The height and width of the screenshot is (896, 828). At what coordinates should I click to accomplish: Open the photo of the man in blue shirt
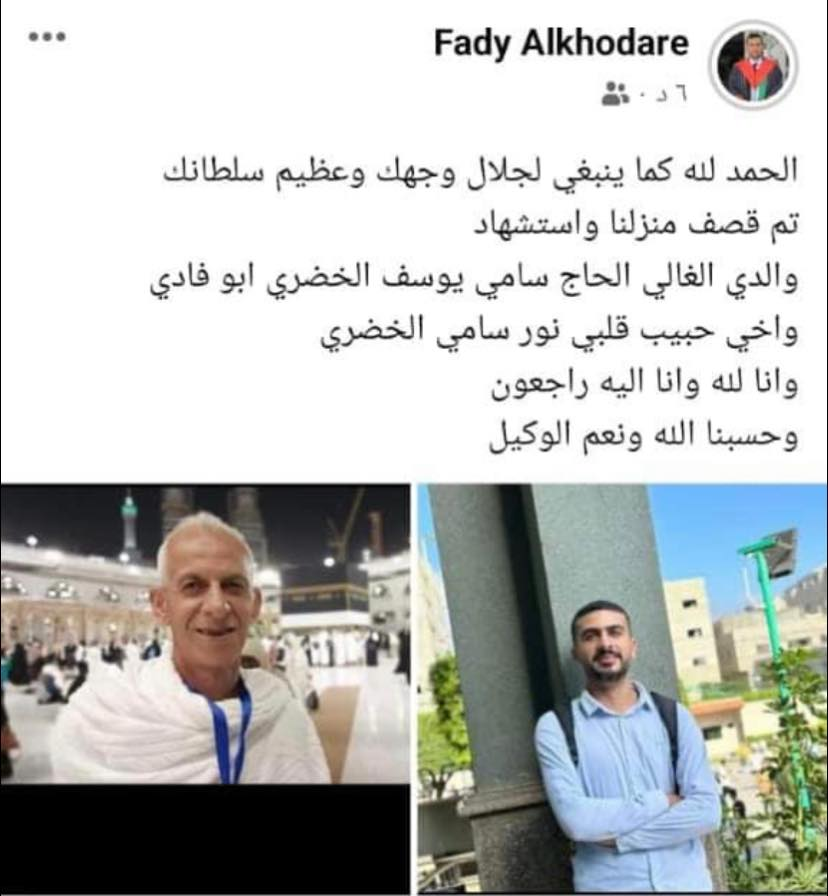(621, 688)
